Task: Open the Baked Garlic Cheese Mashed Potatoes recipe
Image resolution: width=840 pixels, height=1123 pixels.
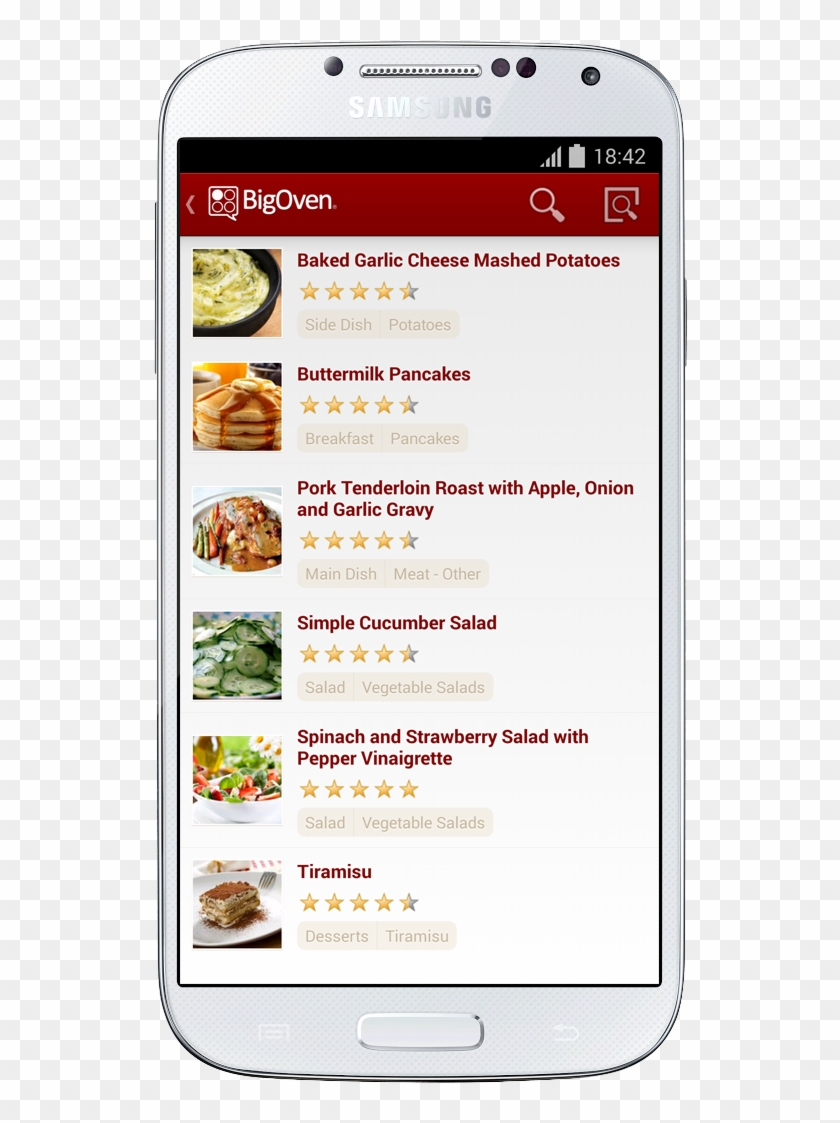Action: pyautogui.click(x=457, y=260)
